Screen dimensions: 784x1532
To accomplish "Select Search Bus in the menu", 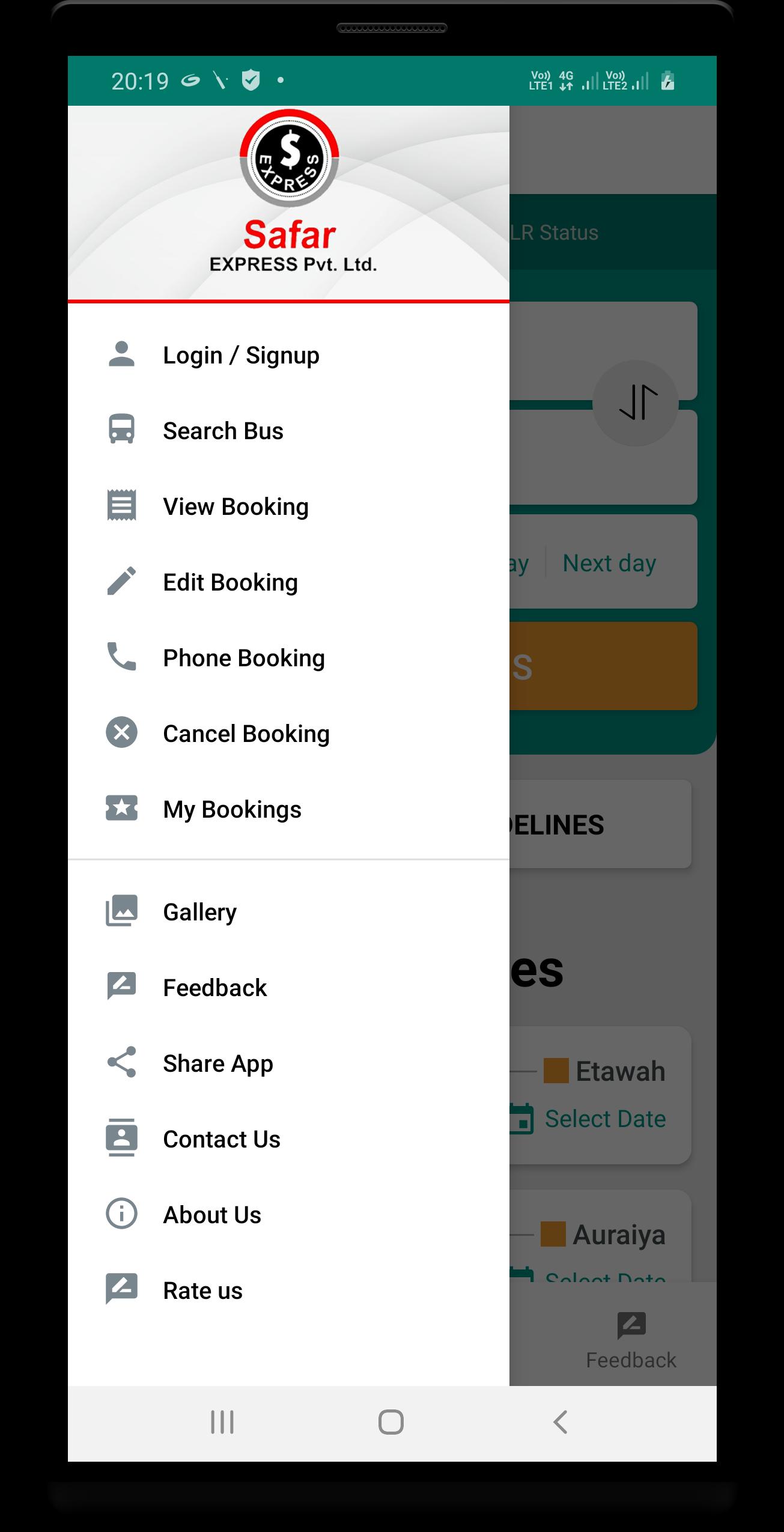I will tap(223, 431).
